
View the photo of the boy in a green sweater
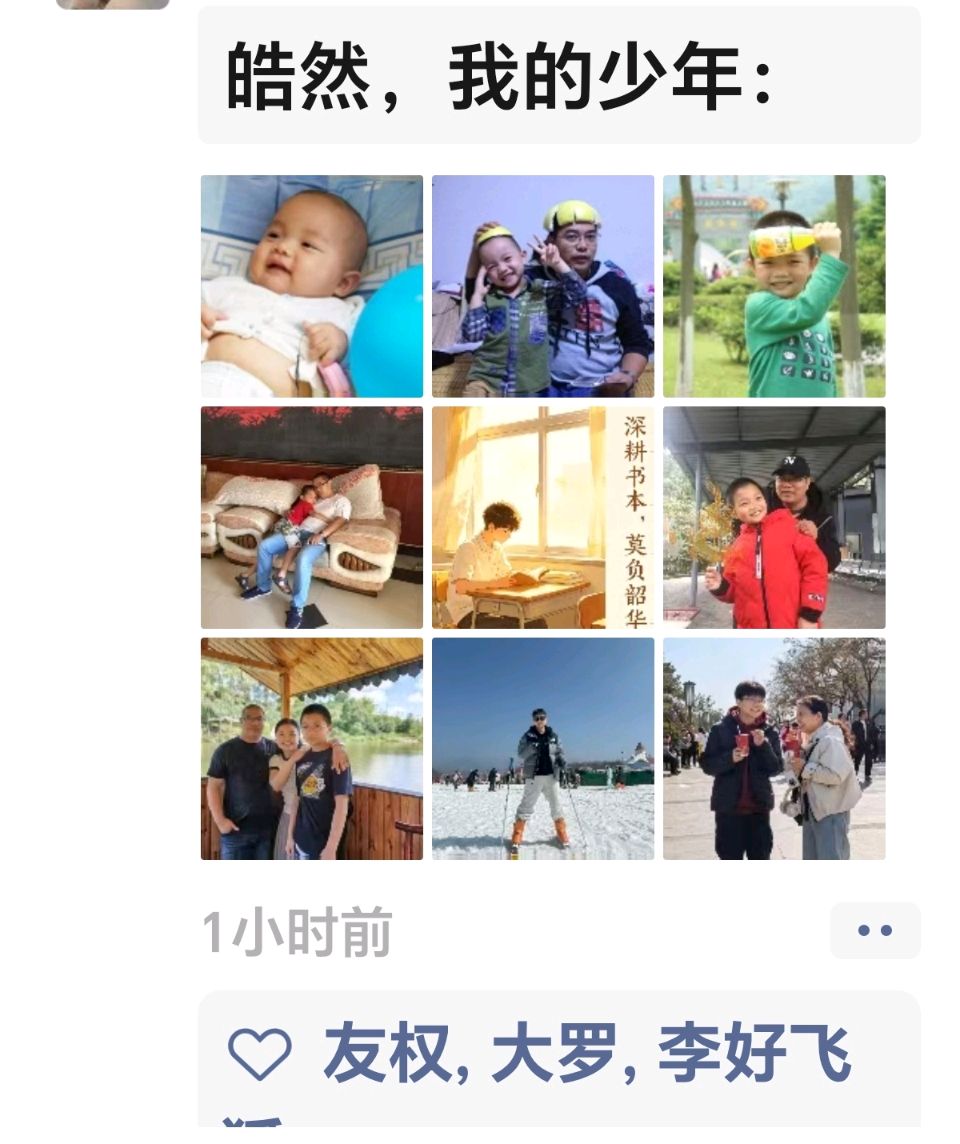coord(774,286)
